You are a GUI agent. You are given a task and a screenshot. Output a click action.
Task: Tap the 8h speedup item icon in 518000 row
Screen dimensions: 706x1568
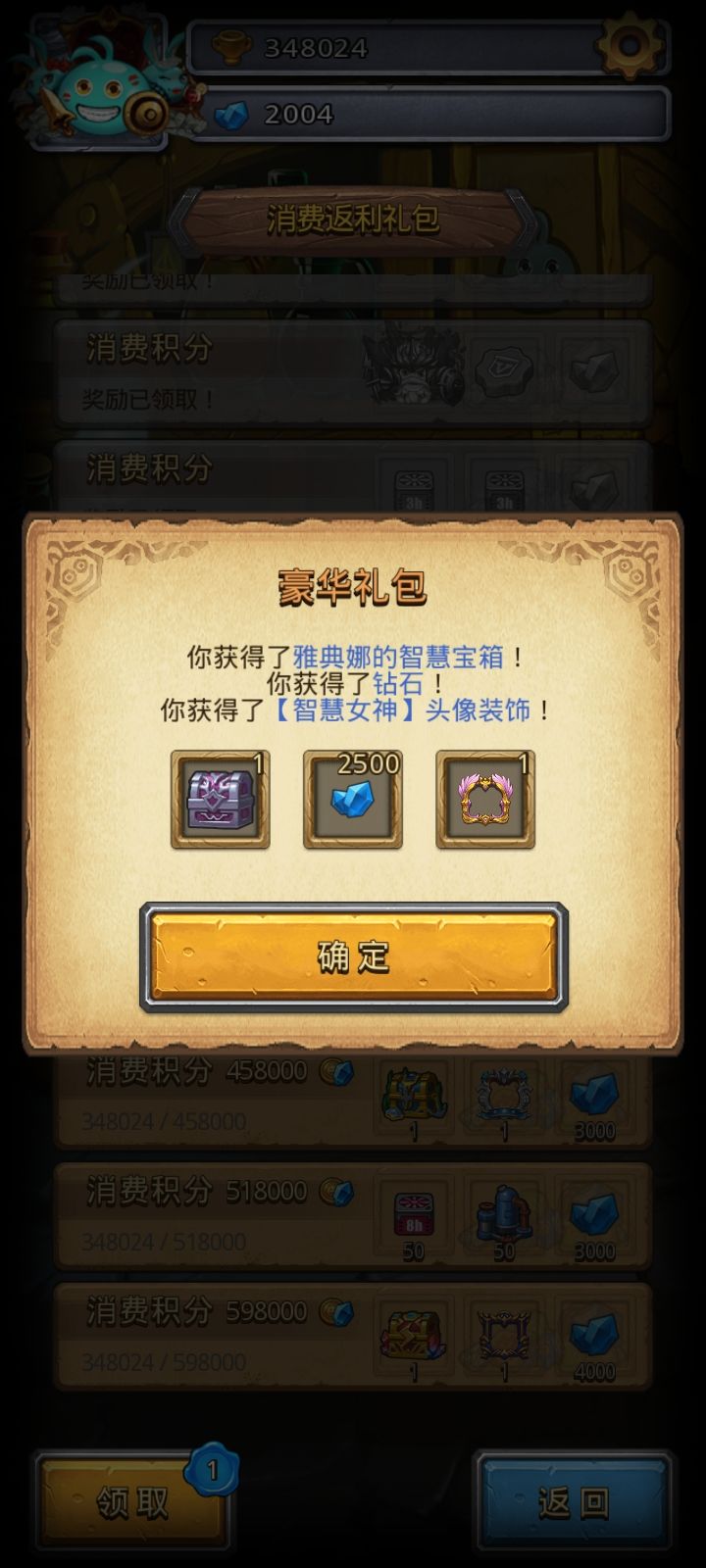click(412, 1215)
